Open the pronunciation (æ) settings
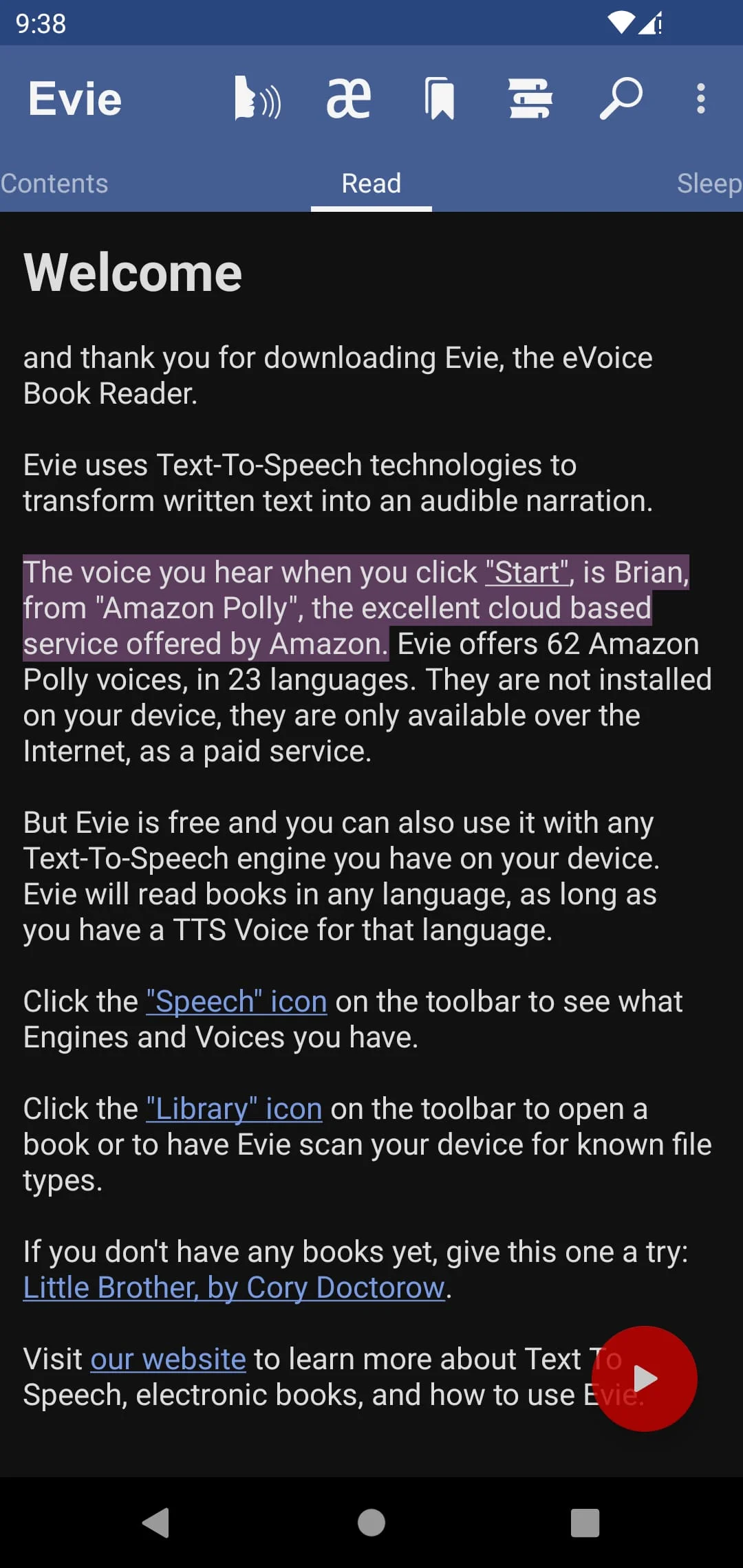Image resolution: width=743 pixels, height=1568 pixels. tap(349, 99)
